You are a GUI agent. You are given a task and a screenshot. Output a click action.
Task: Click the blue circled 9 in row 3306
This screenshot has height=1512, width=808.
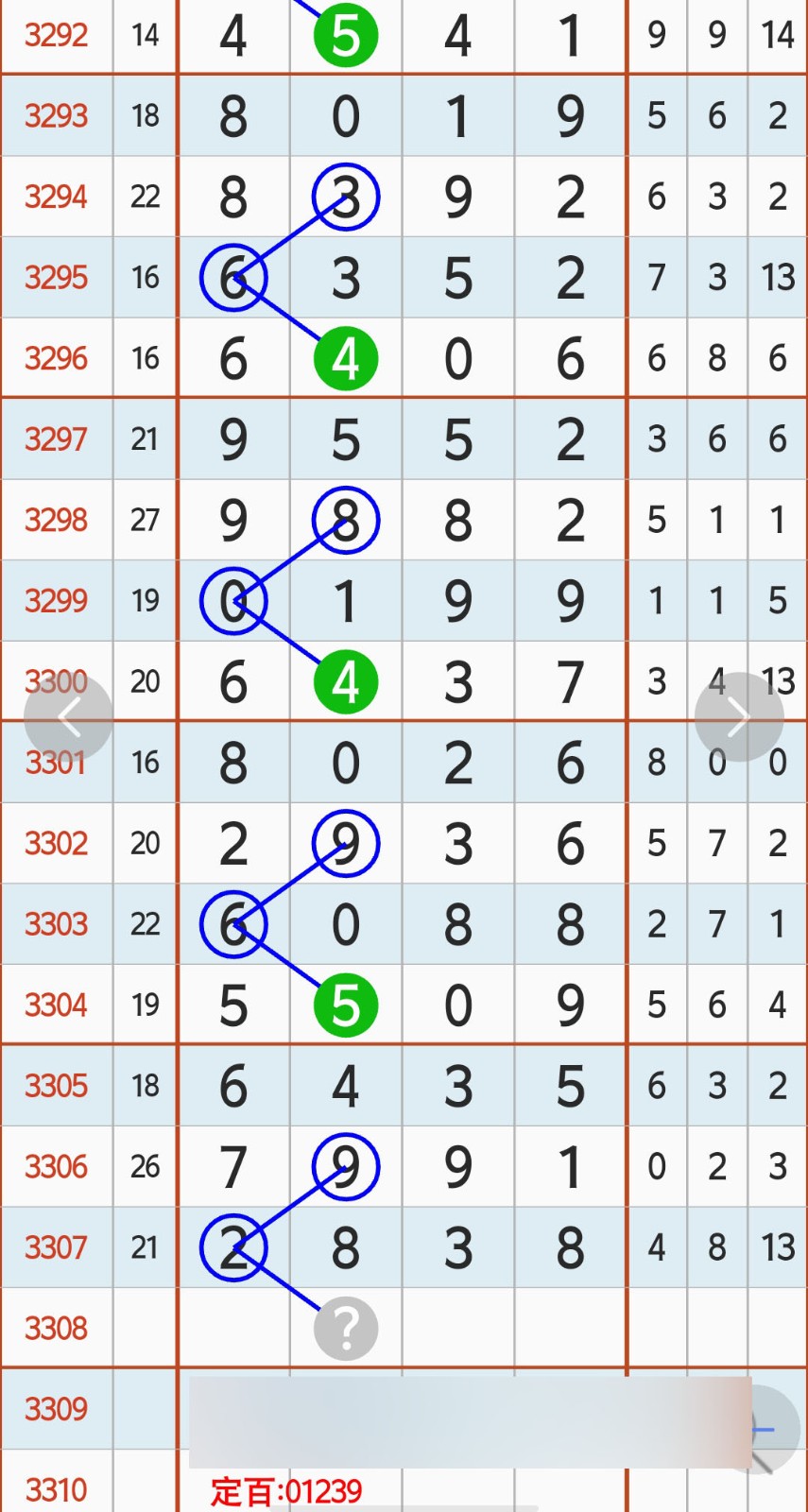pyautogui.click(x=346, y=1166)
